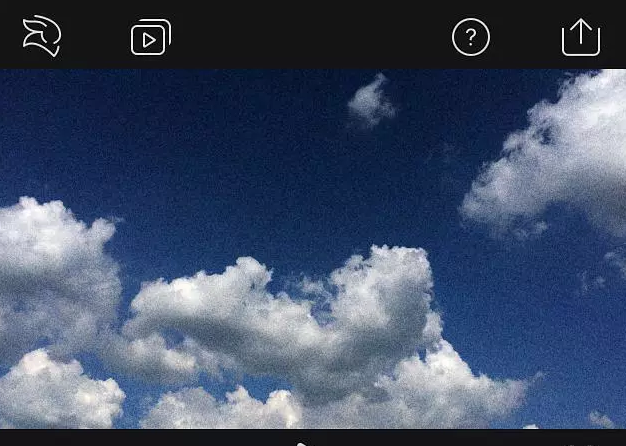The image size is (626, 446).
Task: Tap the rabbit logo icon
Action: (x=42, y=37)
